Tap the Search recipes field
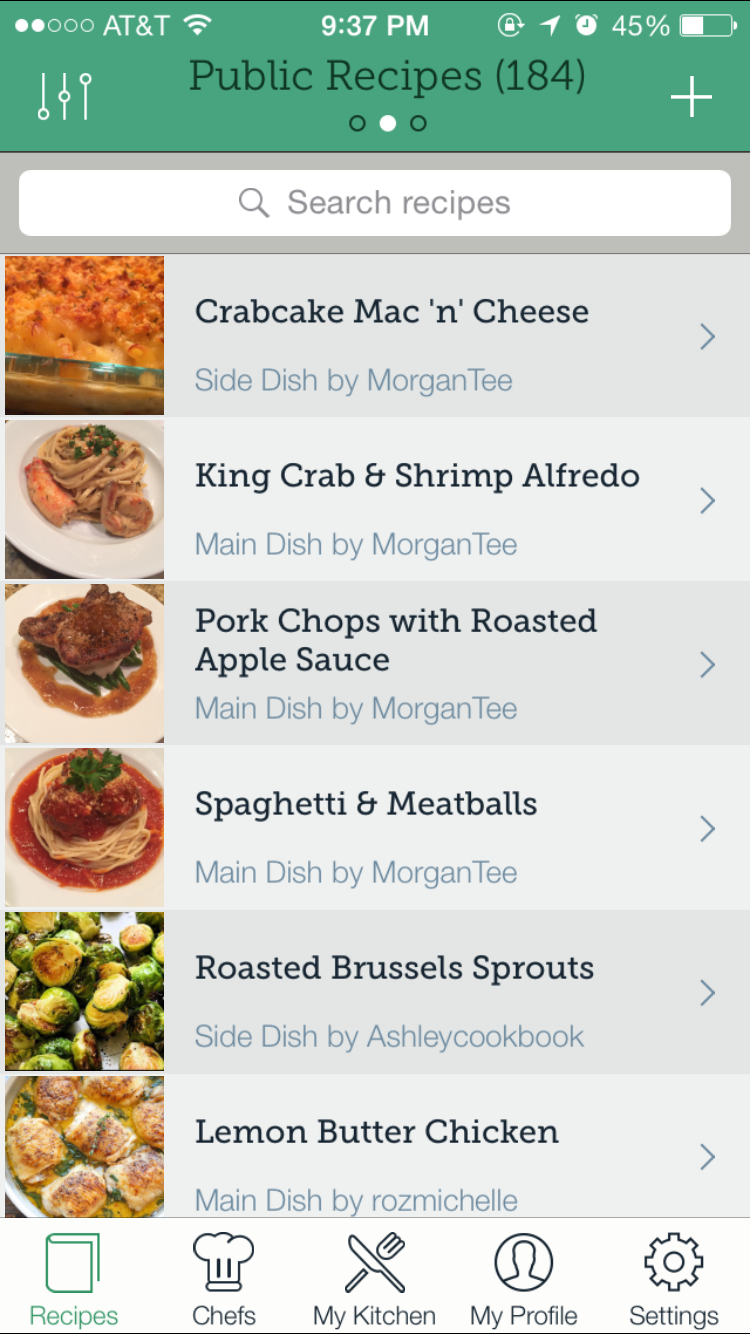 375,203
